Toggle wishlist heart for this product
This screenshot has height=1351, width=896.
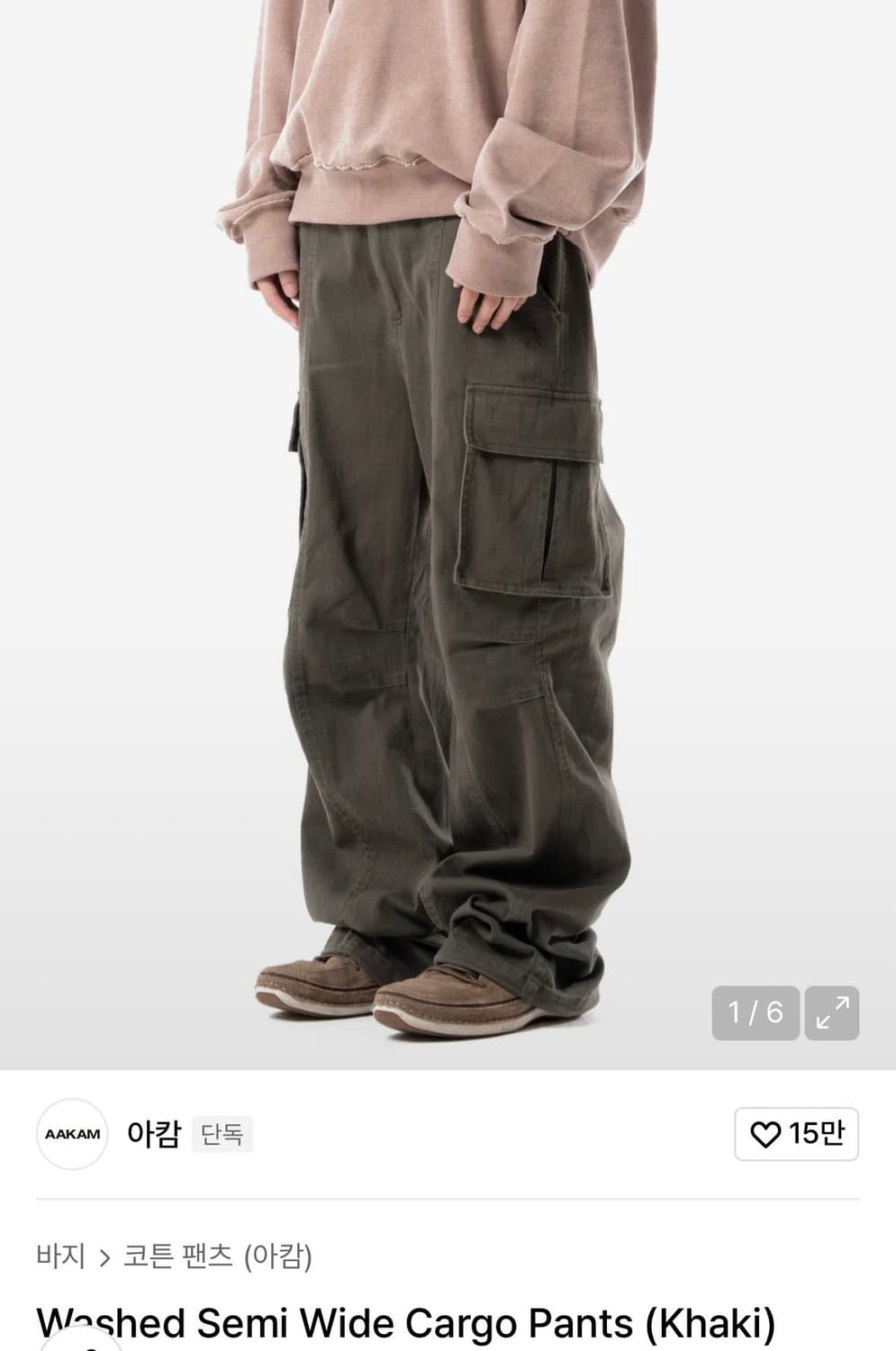(765, 1134)
